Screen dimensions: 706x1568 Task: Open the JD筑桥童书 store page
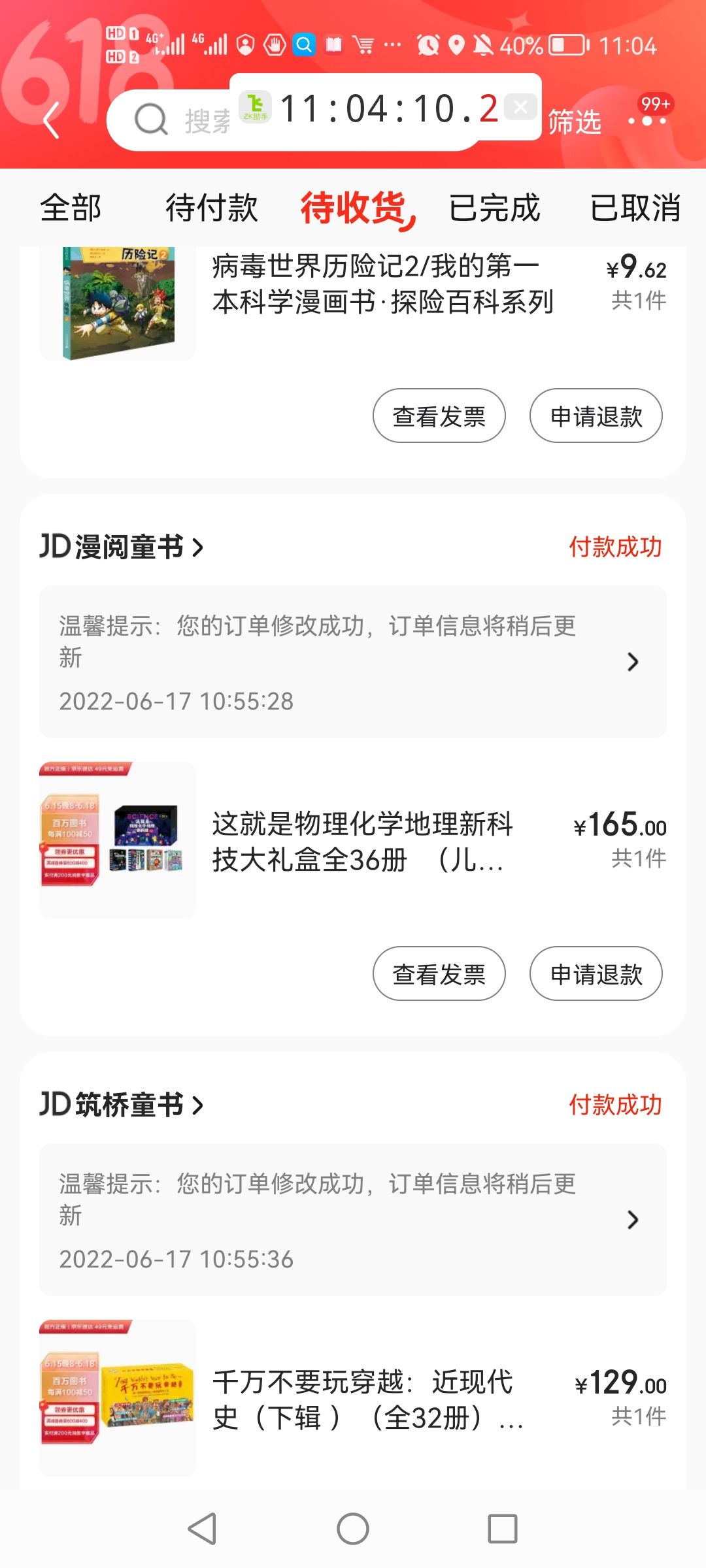[122, 1105]
